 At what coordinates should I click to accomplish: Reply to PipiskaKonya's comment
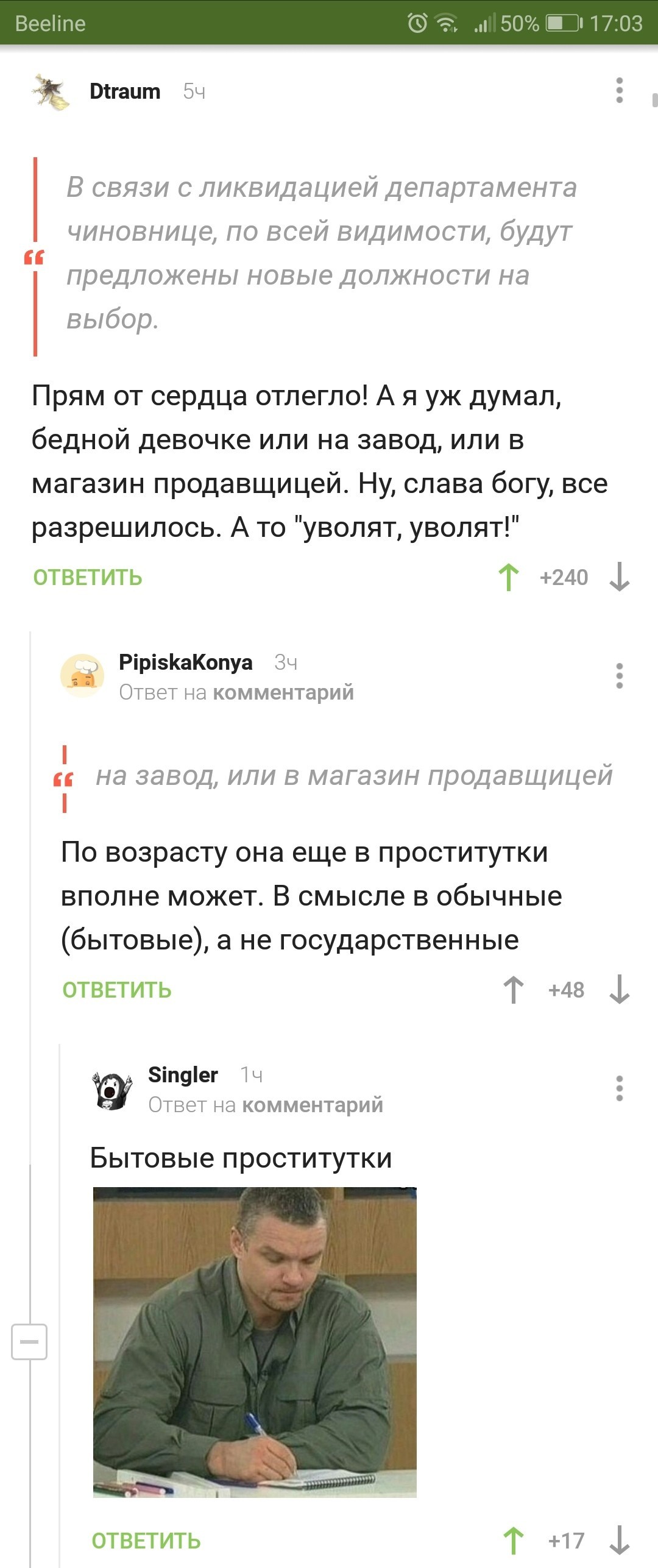(117, 990)
